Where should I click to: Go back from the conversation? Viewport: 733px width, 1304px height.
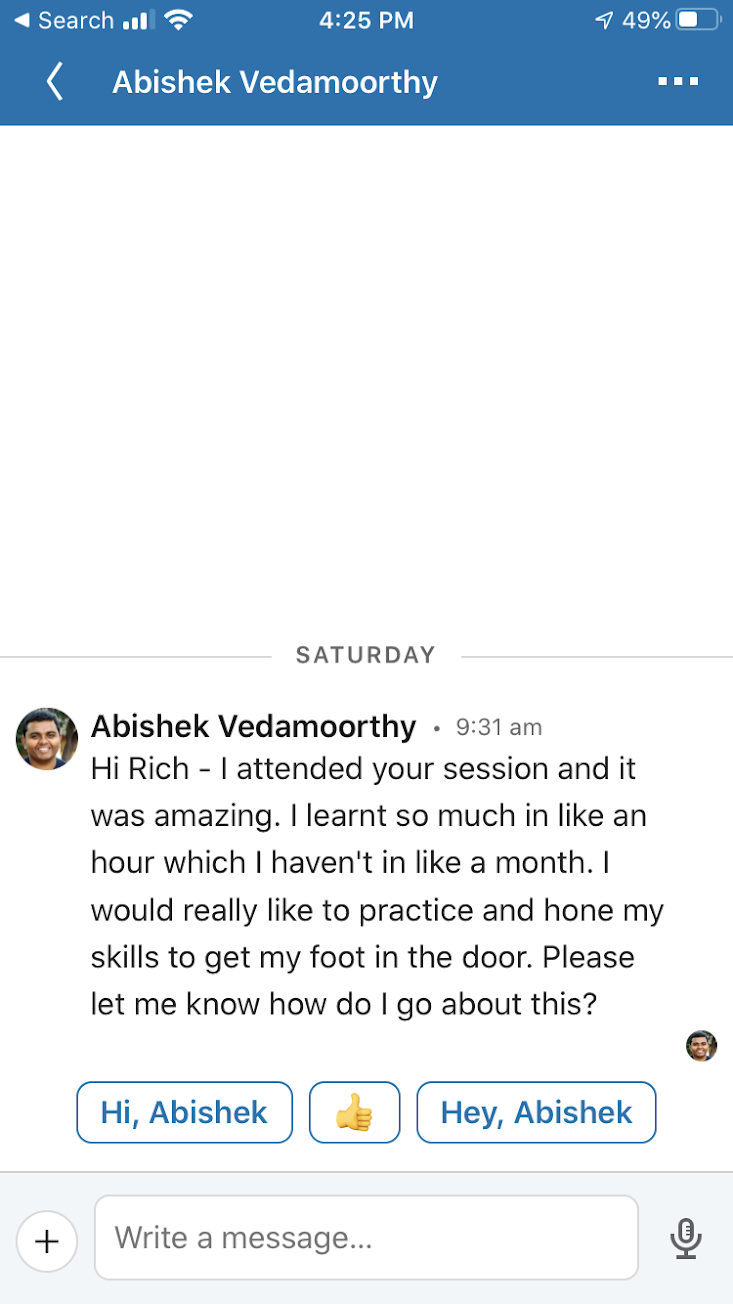pyautogui.click(x=55, y=82)
